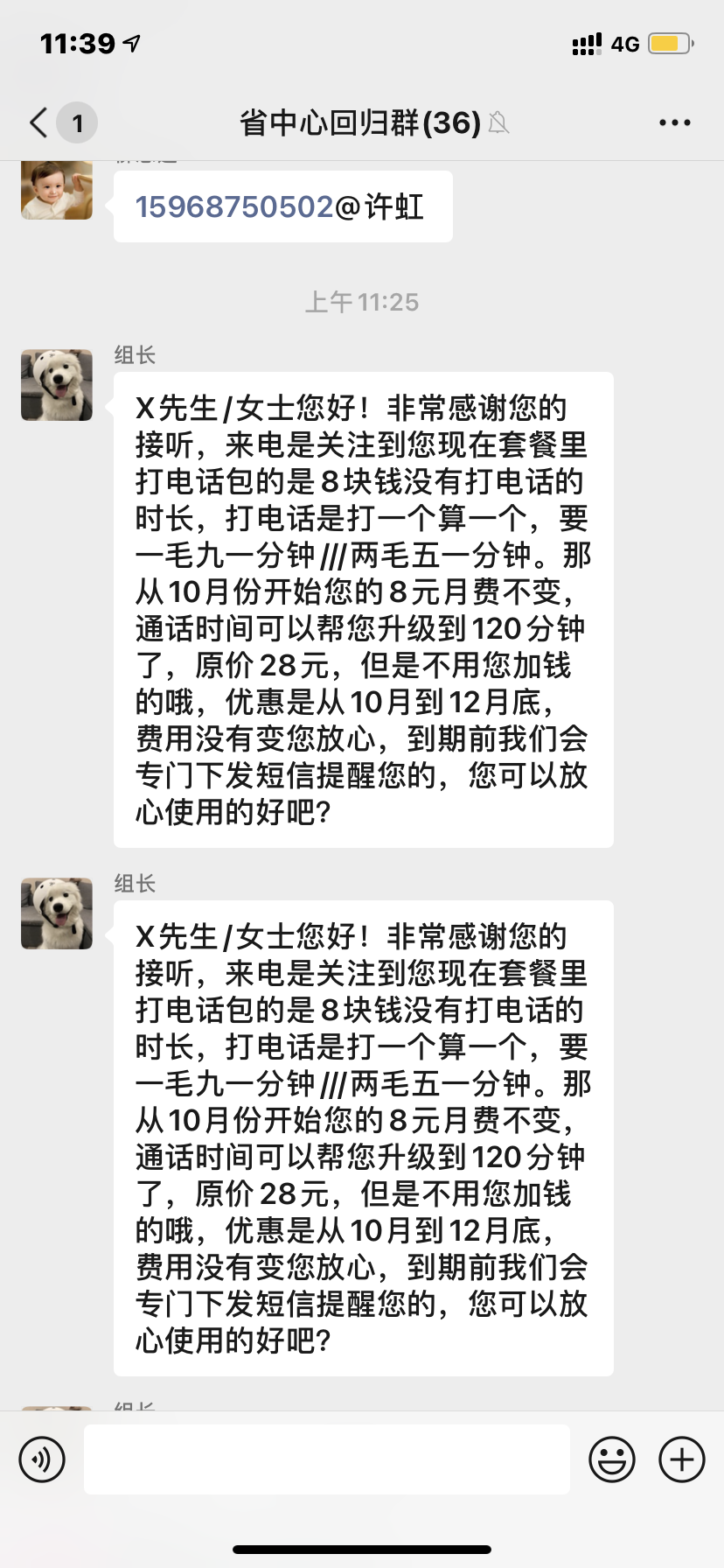Open the group chat details menu

[675, 122]
